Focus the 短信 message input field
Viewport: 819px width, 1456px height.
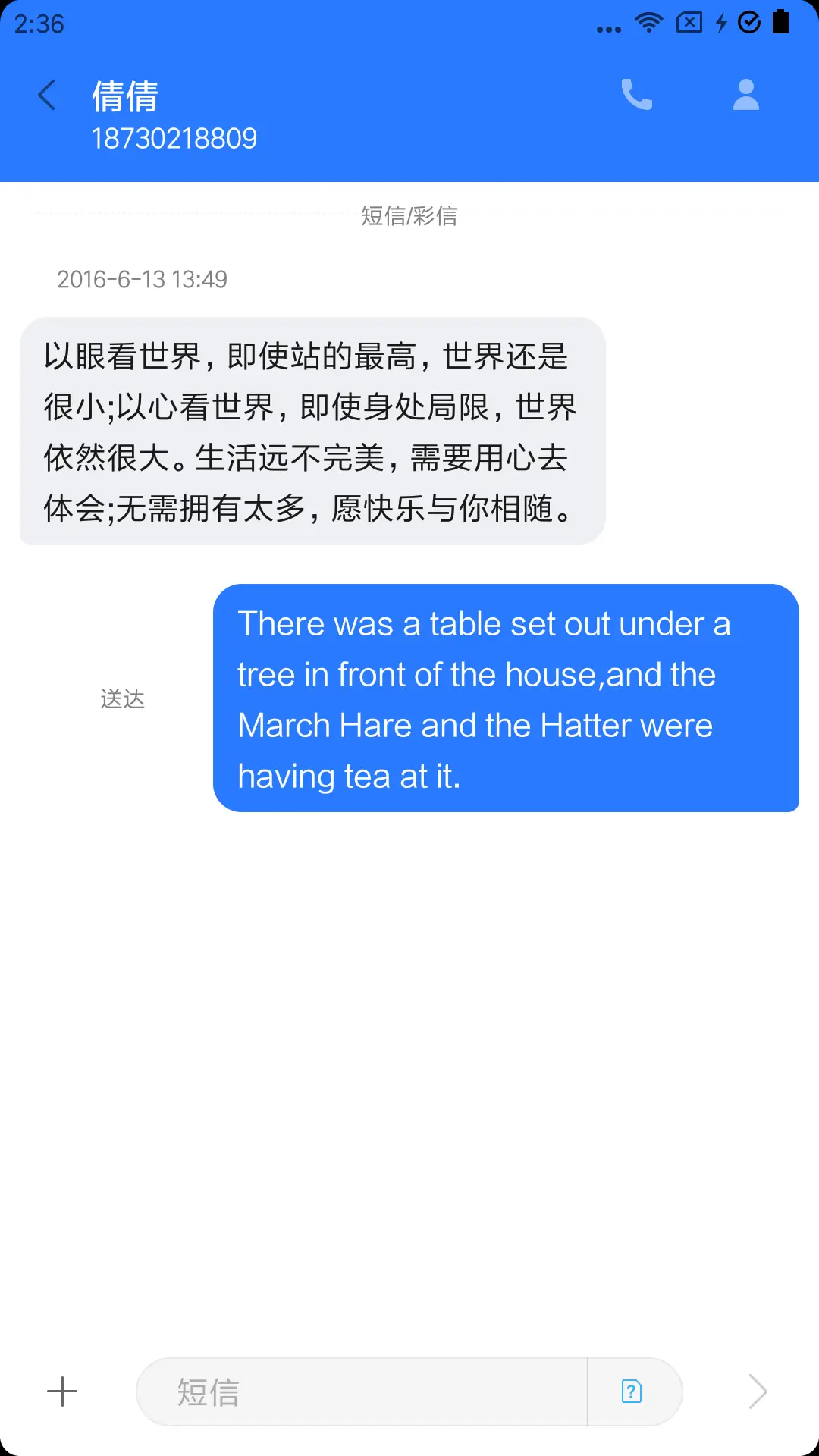[x=362, y=1392]
